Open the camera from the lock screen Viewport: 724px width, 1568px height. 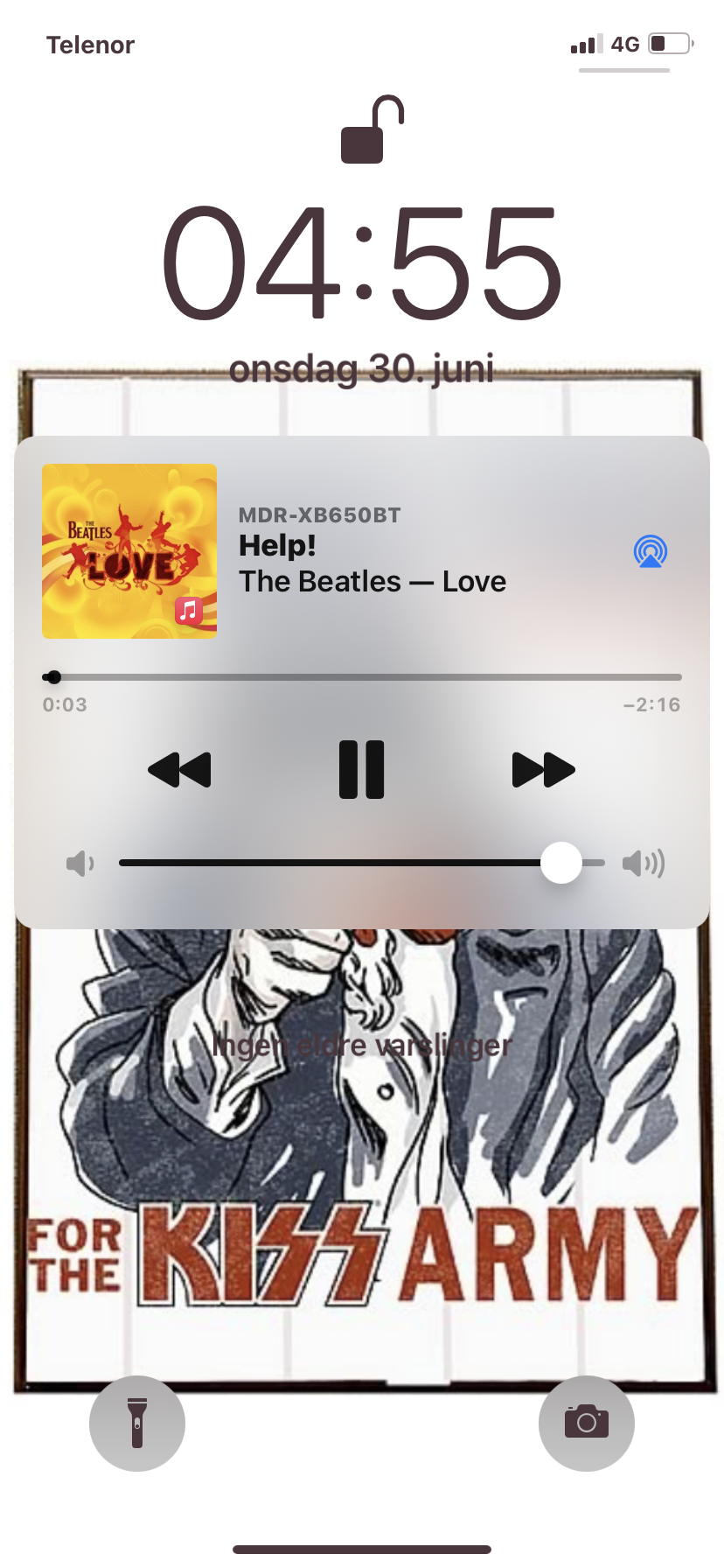click(x=587, y=1423)
